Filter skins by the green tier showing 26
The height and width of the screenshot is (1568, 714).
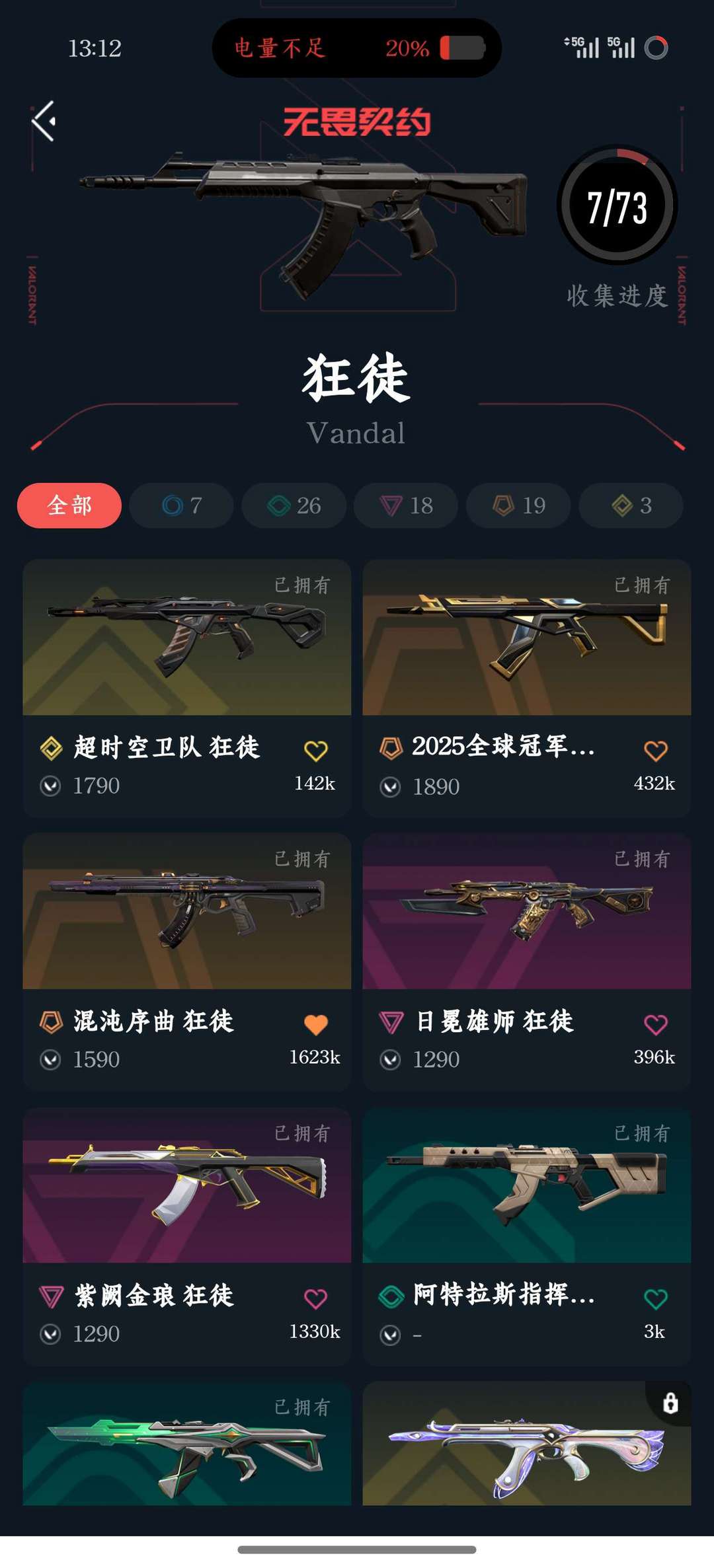coord(294,505)
